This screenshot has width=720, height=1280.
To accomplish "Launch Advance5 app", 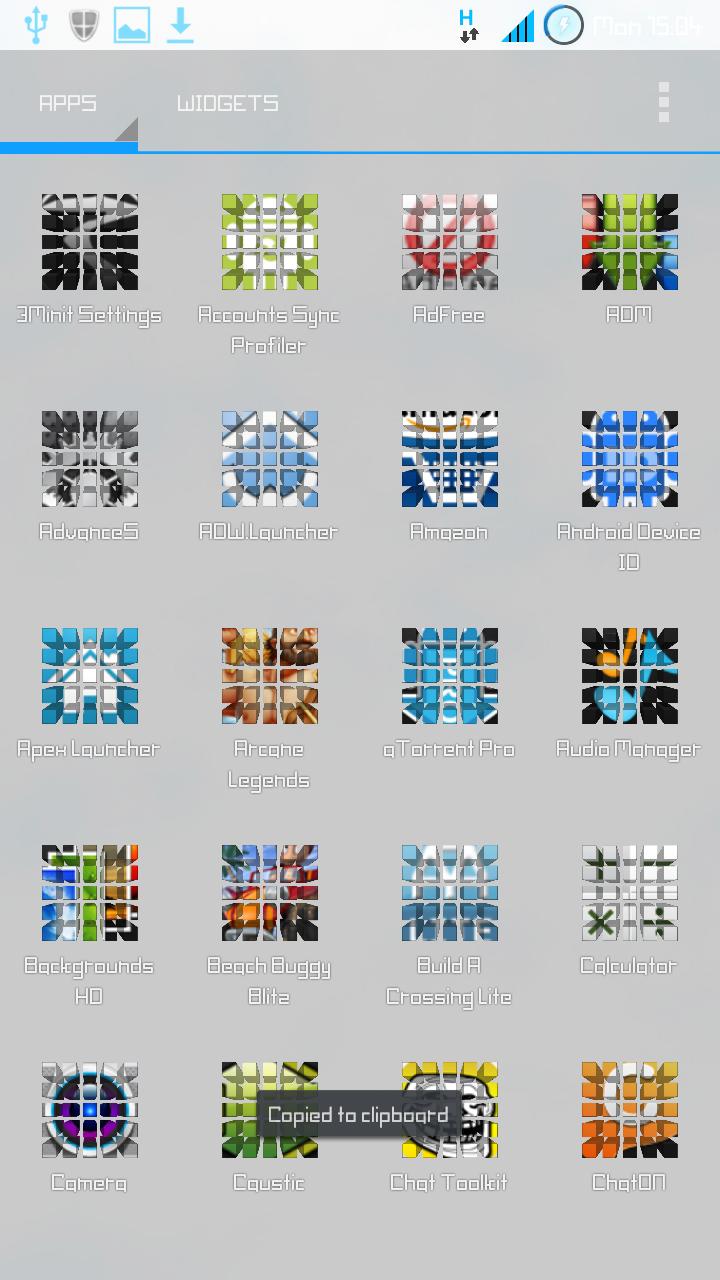I will pos(89,460).
